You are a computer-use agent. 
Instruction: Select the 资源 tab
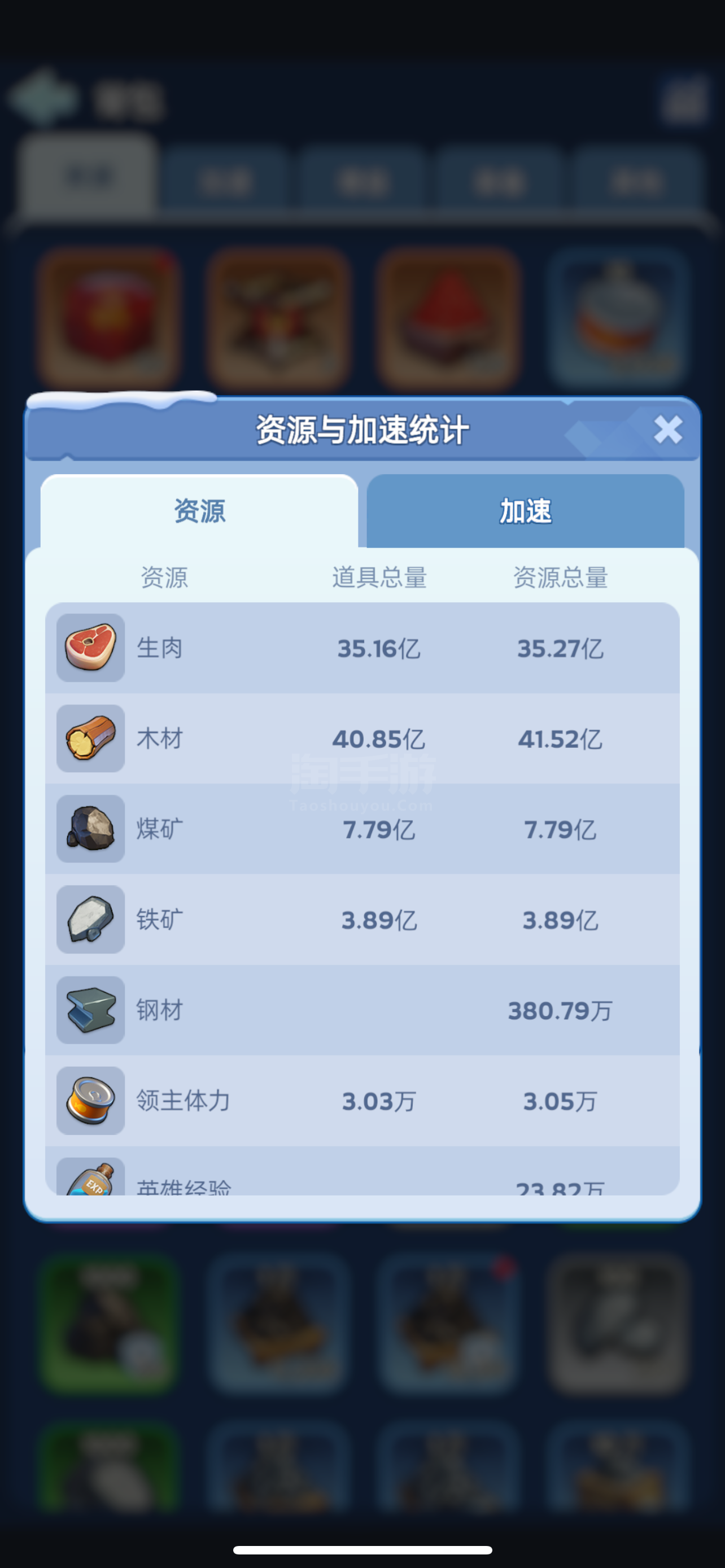199,511
